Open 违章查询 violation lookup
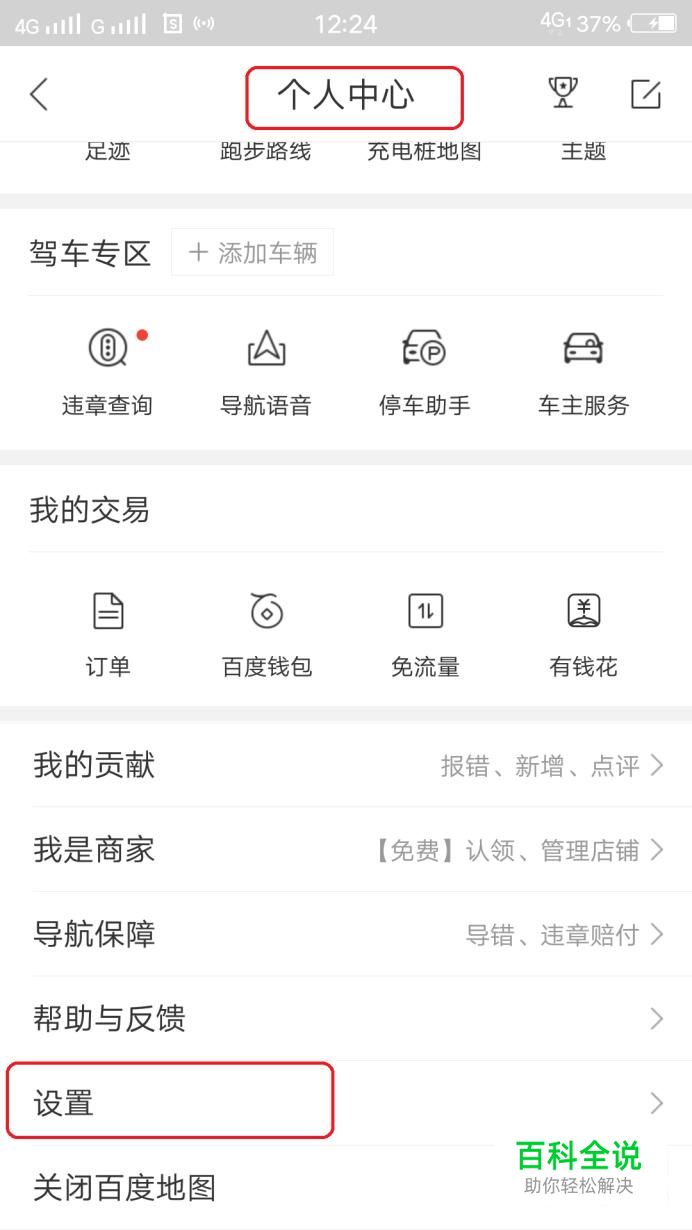The height and width of the screenshot is (1230, 692). click(x=107, y=372)
